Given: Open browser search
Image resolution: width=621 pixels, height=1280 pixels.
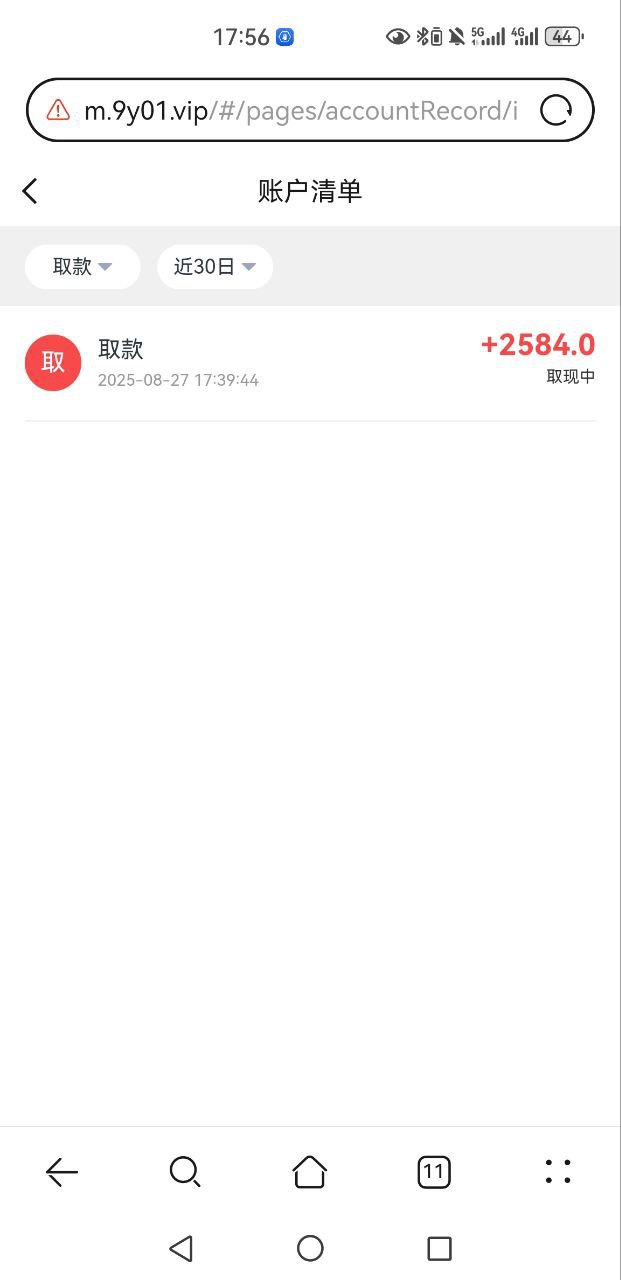Looking at the screenshot, I should coord(185,1172).
